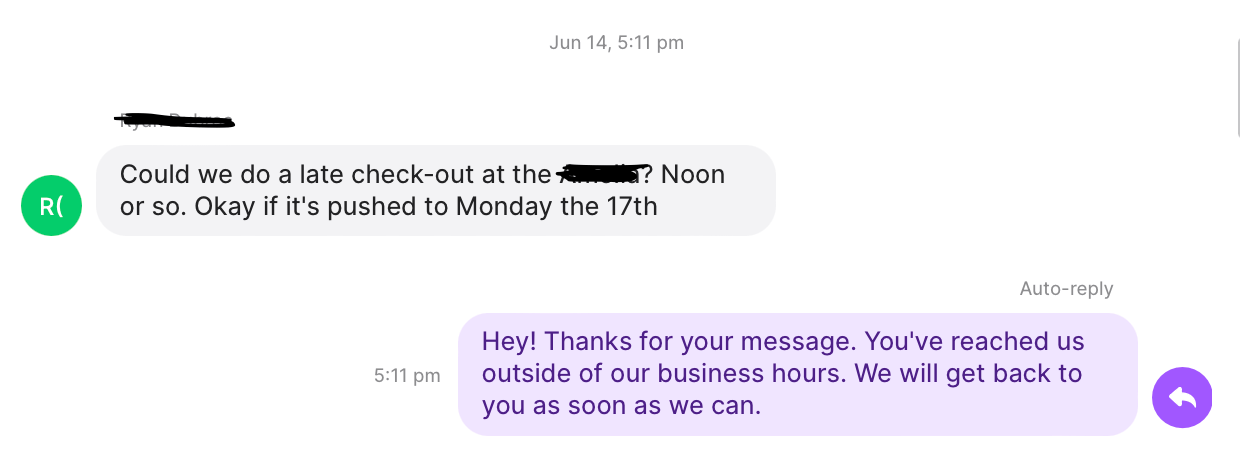
Task: Open the green R( sender avatar
Action: tap(51, 206)
